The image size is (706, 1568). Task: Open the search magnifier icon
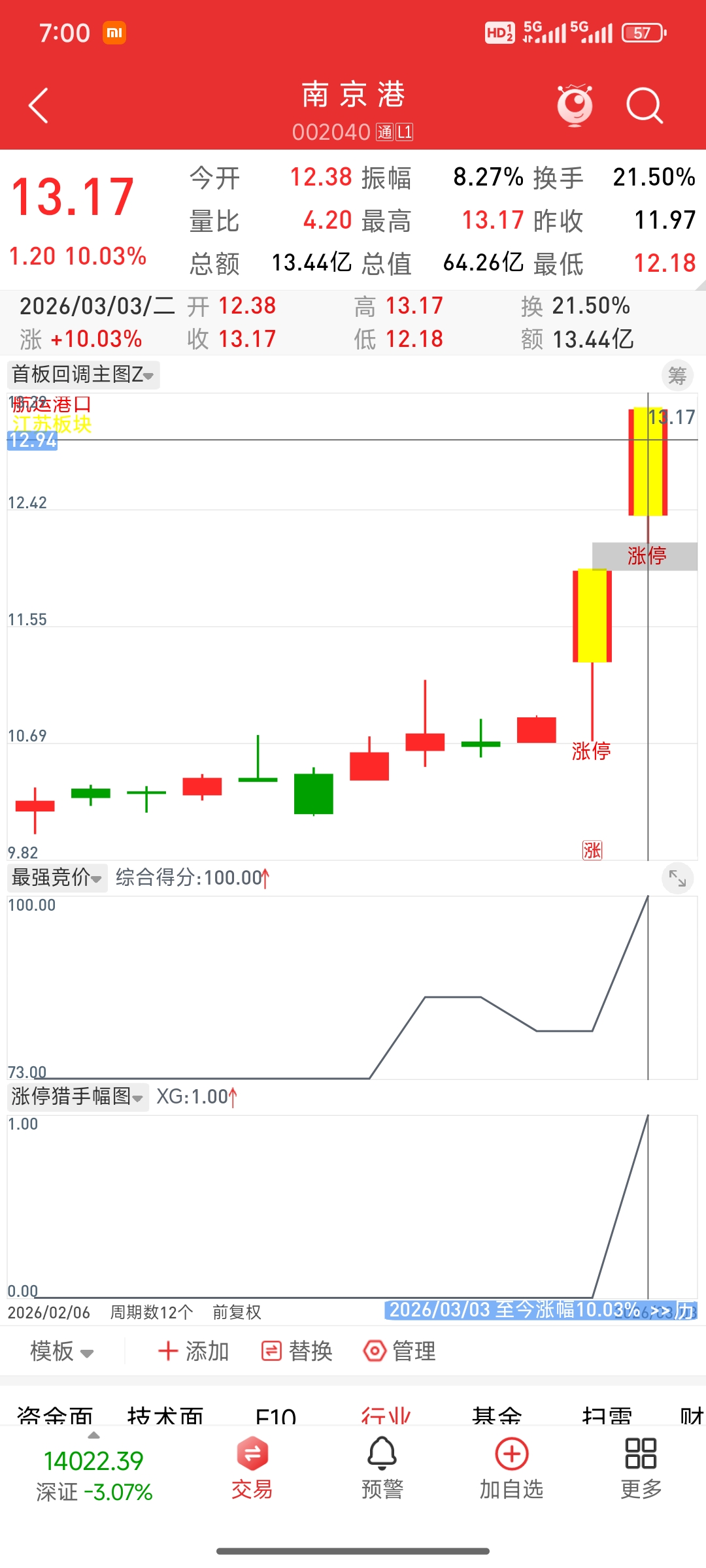(x=644, y=105)
